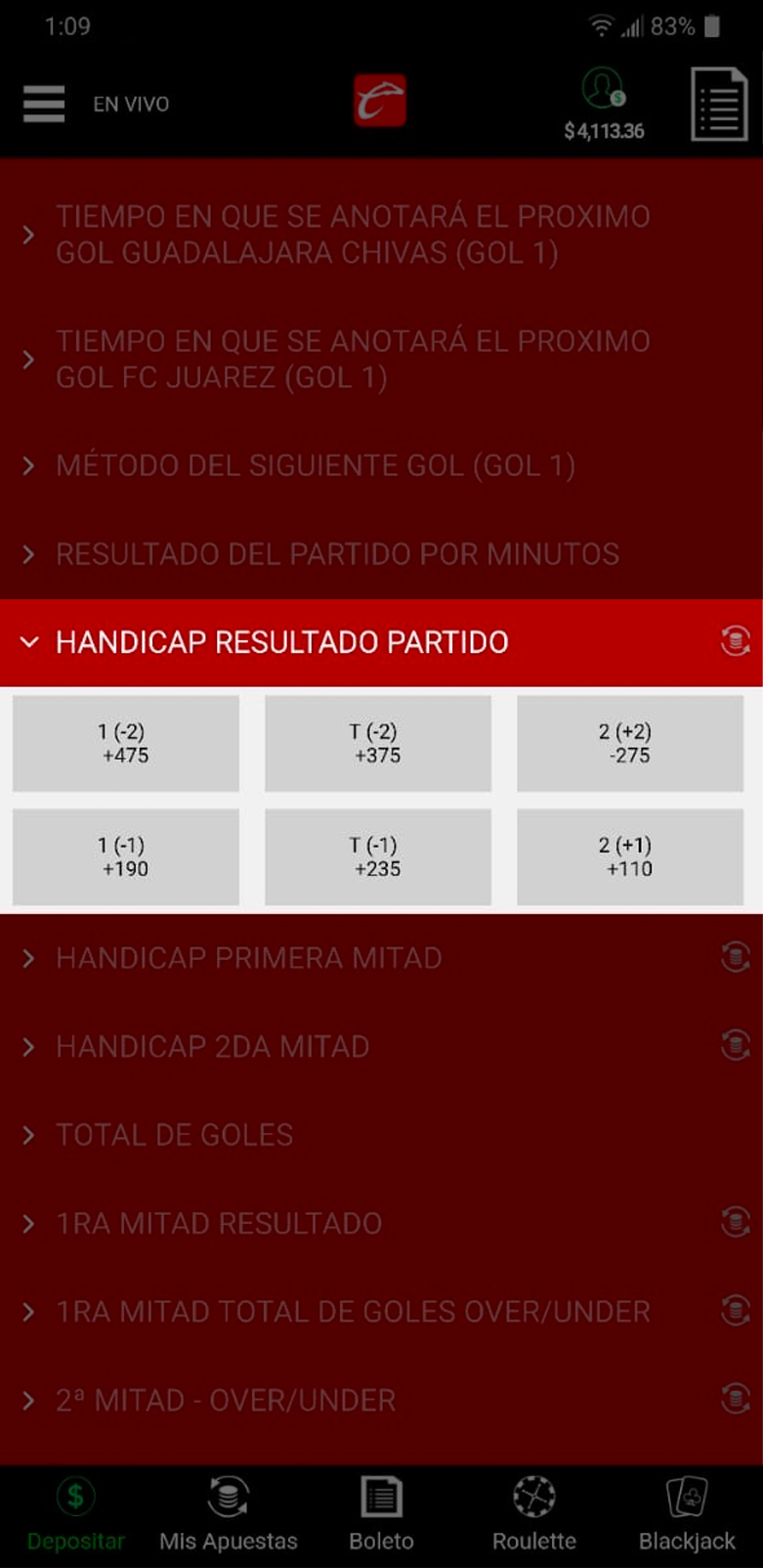Expand 1RA MITAD RESULTADO
Screen dimensions: 763x1568
point(381,1223)
